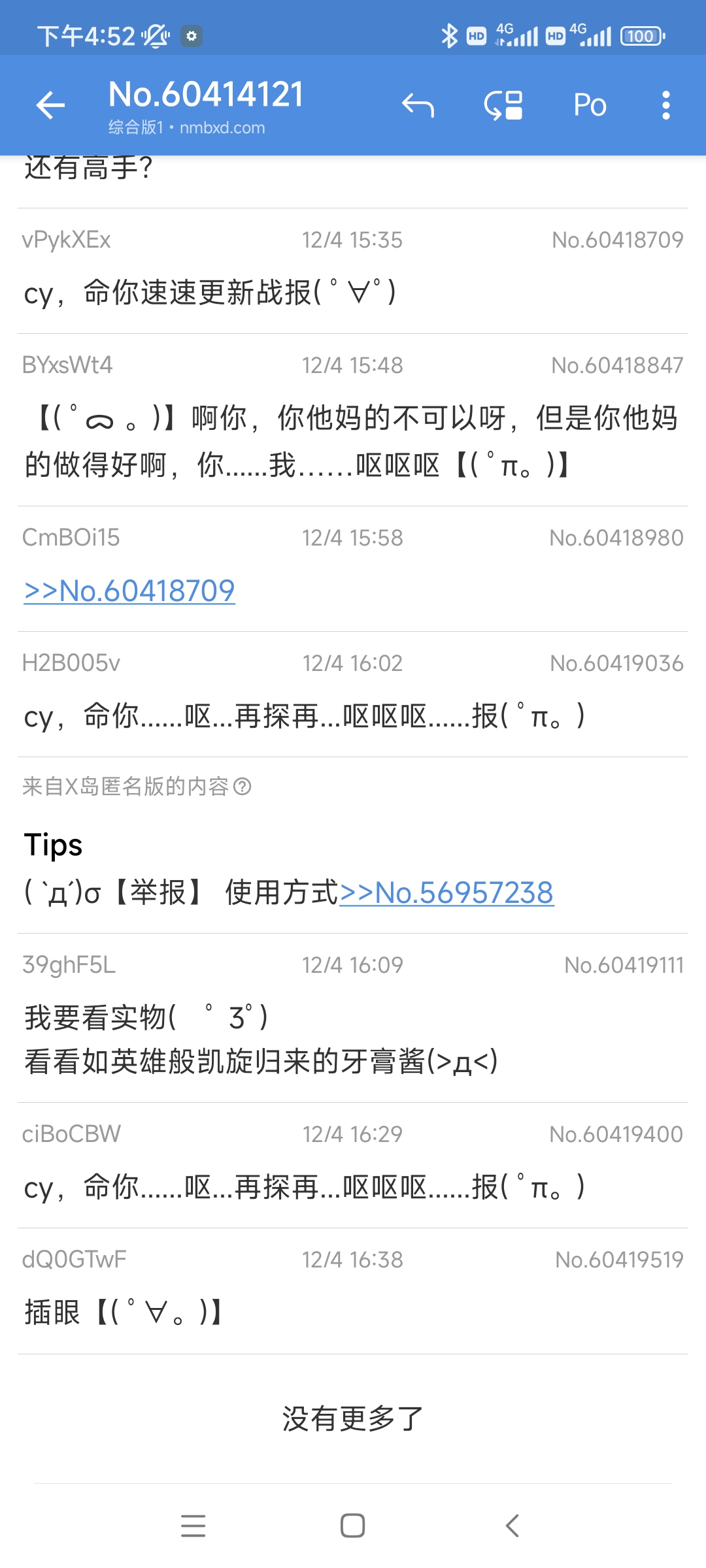The width and height of the screenshot is (706, 1568).
Task: Tap the help icon beside 来自X岛匿名版的内容
Action: tap(243, 787)
